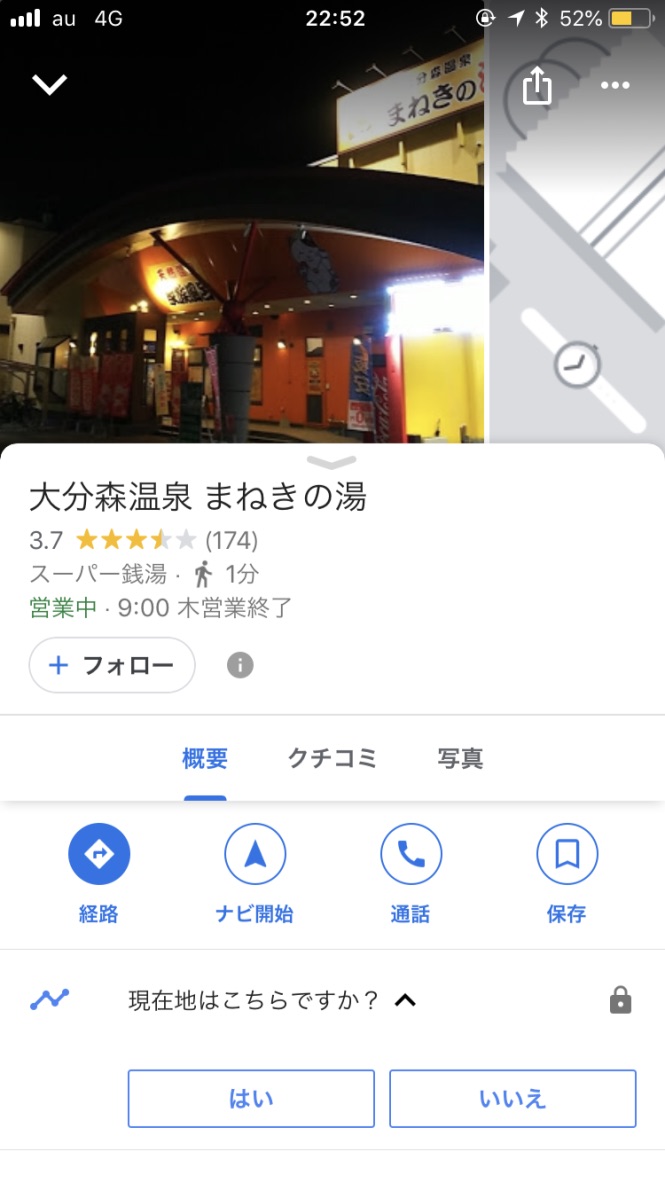
Task: Tap the フォロー follow button
Action: 112,665
